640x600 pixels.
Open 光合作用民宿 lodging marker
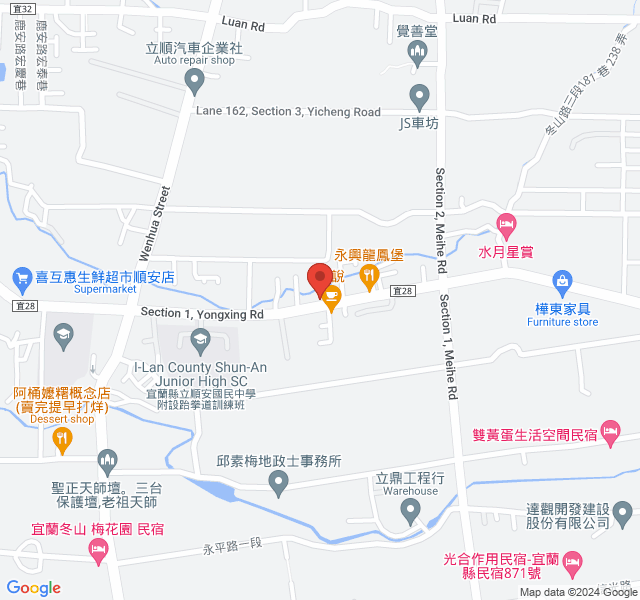pyautogui.click(x=572, y=561)
